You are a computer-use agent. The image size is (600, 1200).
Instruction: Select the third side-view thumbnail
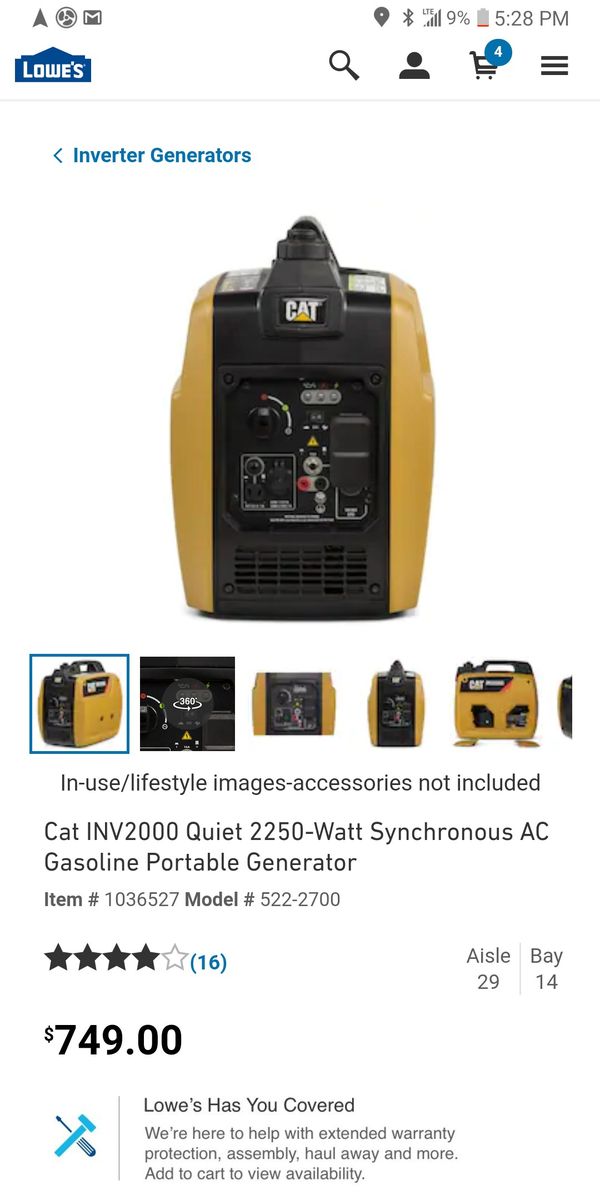coord(293,704)
